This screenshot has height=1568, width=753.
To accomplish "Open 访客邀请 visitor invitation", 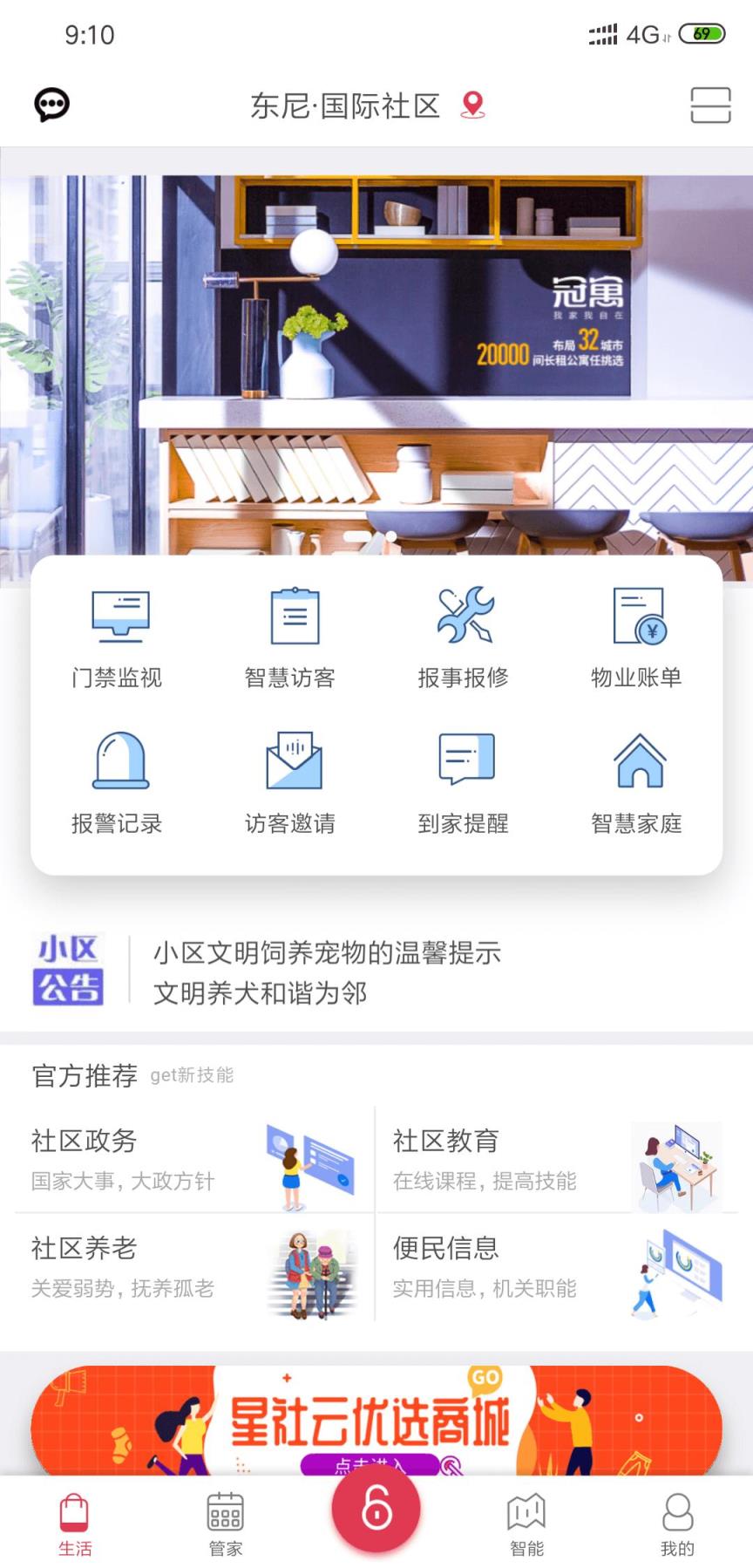I will click(290, 782).
